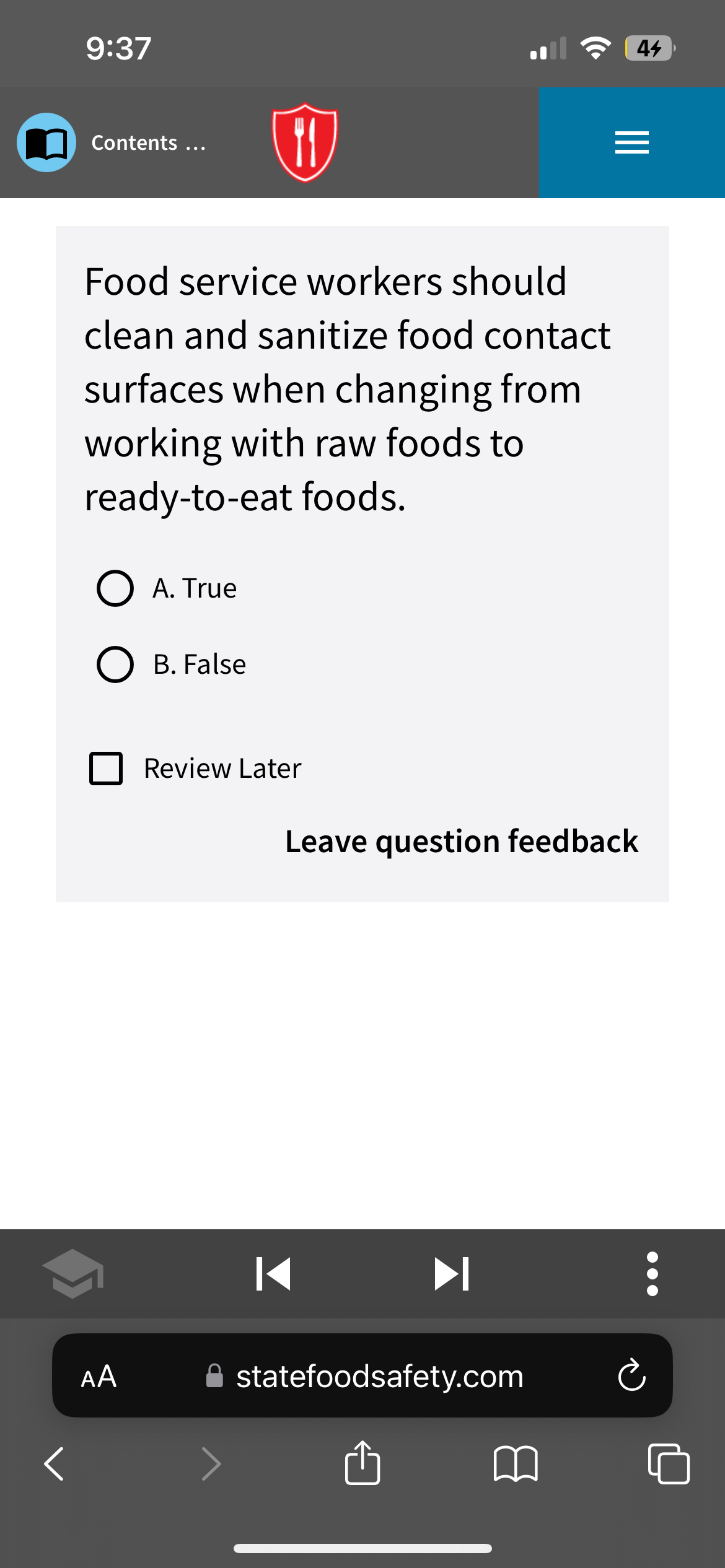Viewport: 725px width, 1568px height.
Task: Tap the battery indicator showing 44
Action: tap(649, 48)
